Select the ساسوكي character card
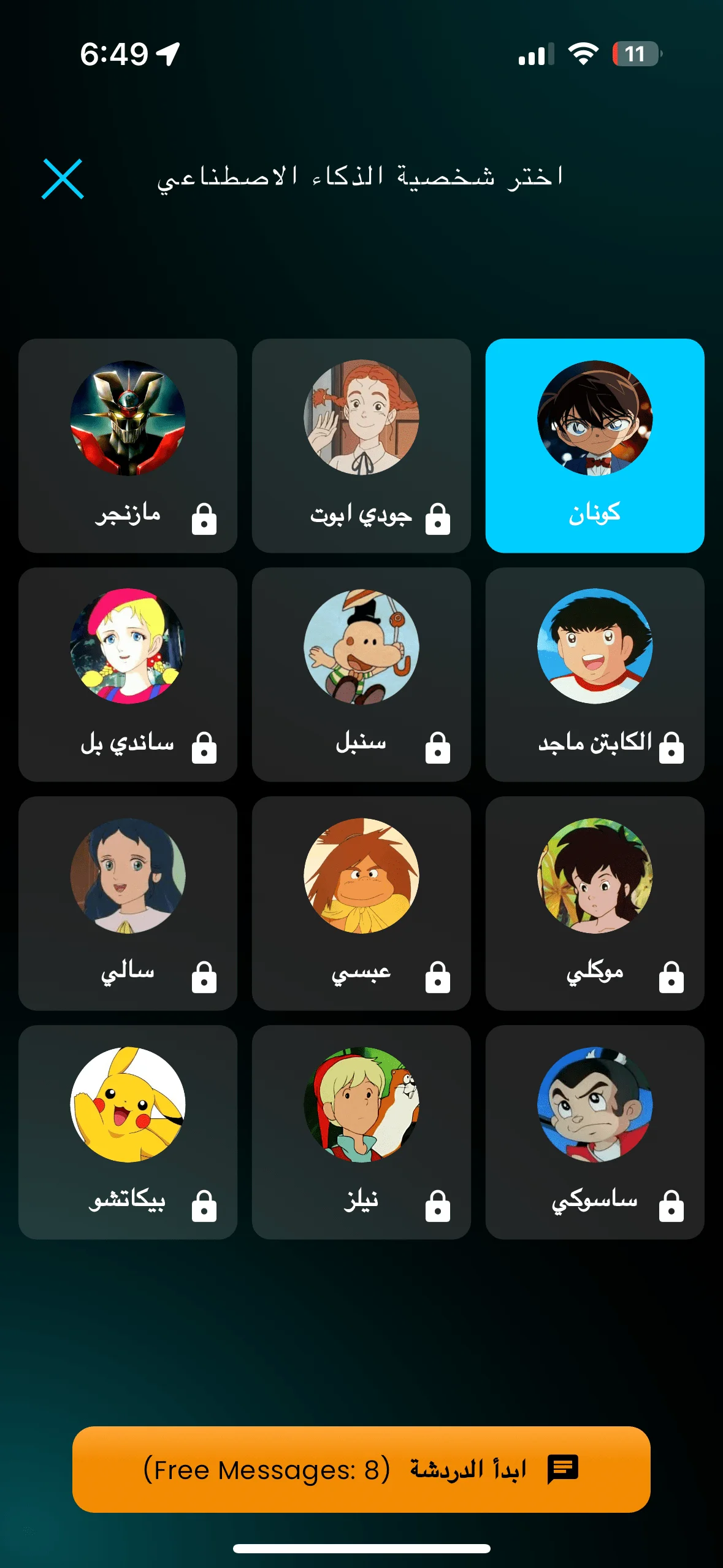Viewport: 723px width, 1568px height. click(594, 1132)
